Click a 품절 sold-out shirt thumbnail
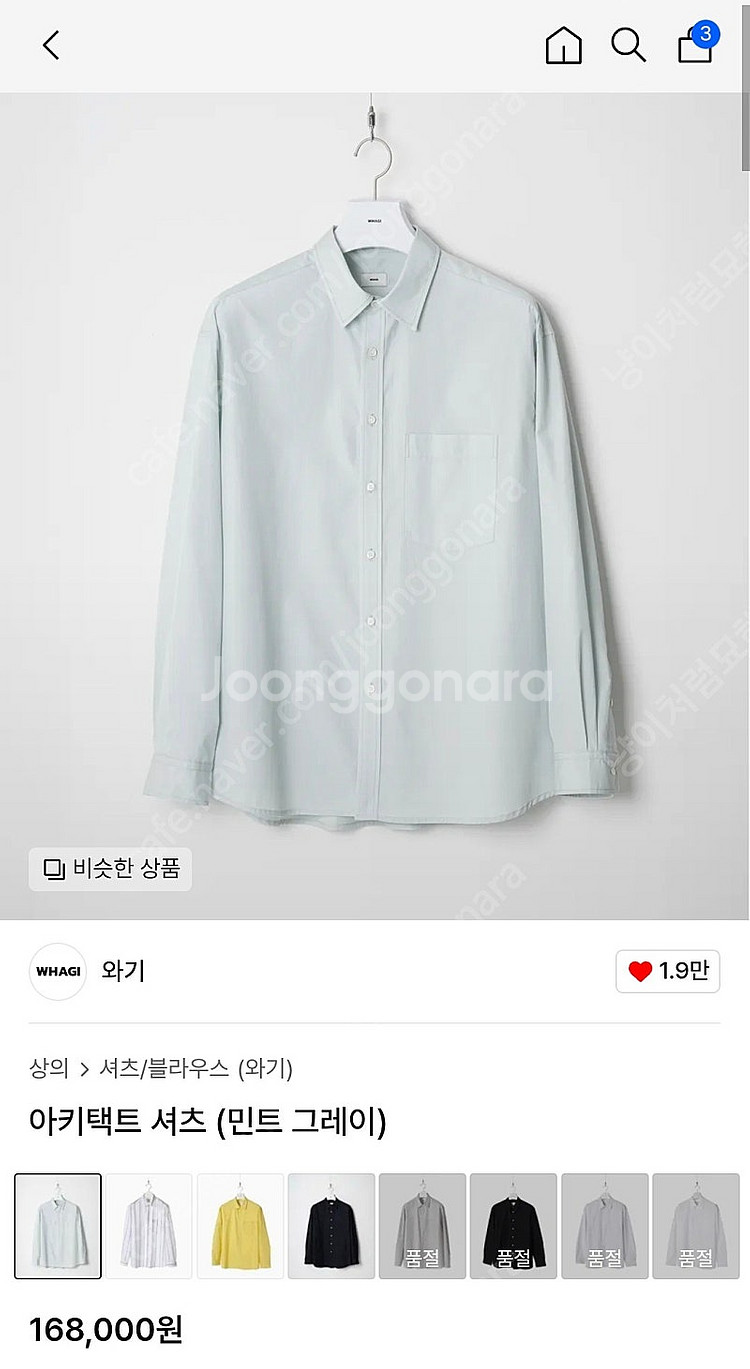Viewport: 750px width, 1369px height. tap(421, 1224)
